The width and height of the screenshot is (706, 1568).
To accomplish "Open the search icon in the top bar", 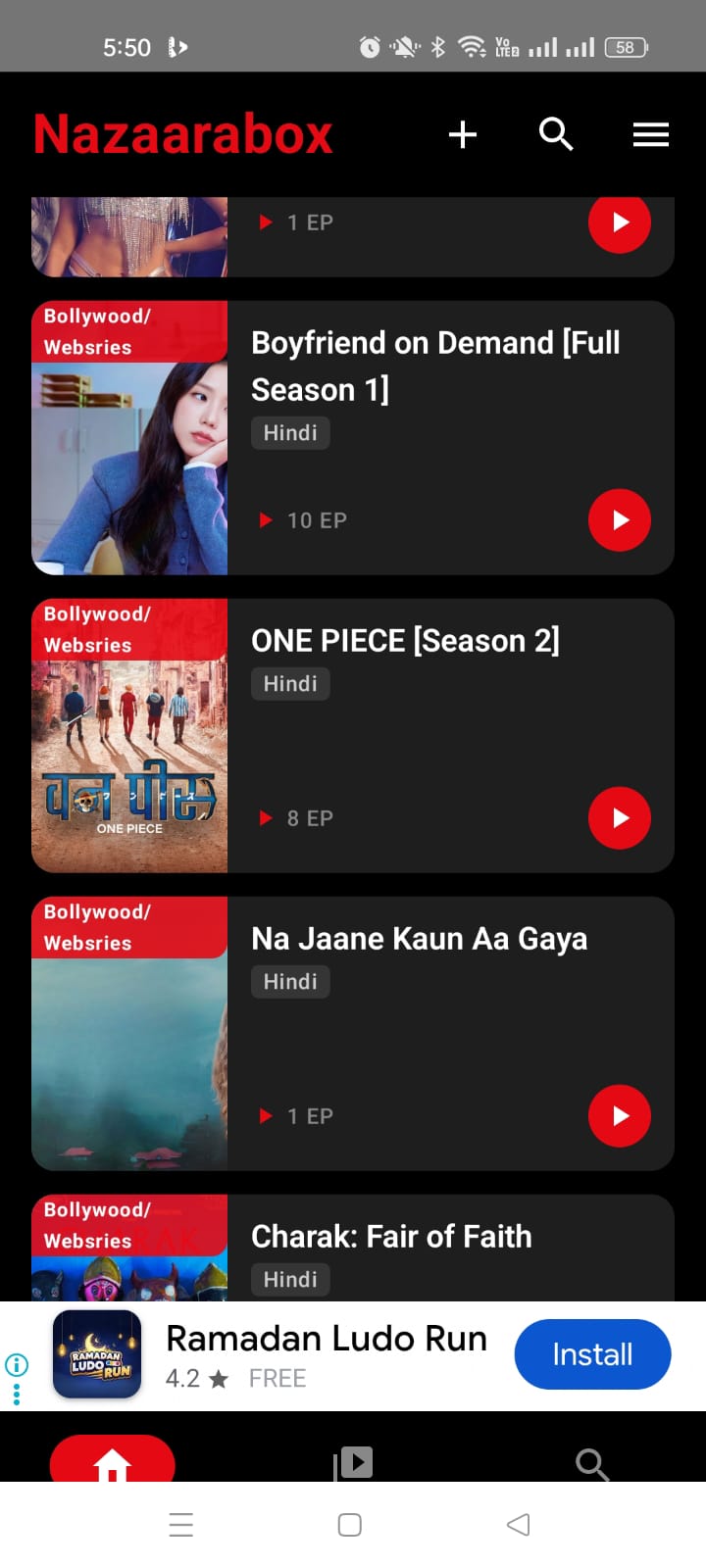I will click(556, 135).
